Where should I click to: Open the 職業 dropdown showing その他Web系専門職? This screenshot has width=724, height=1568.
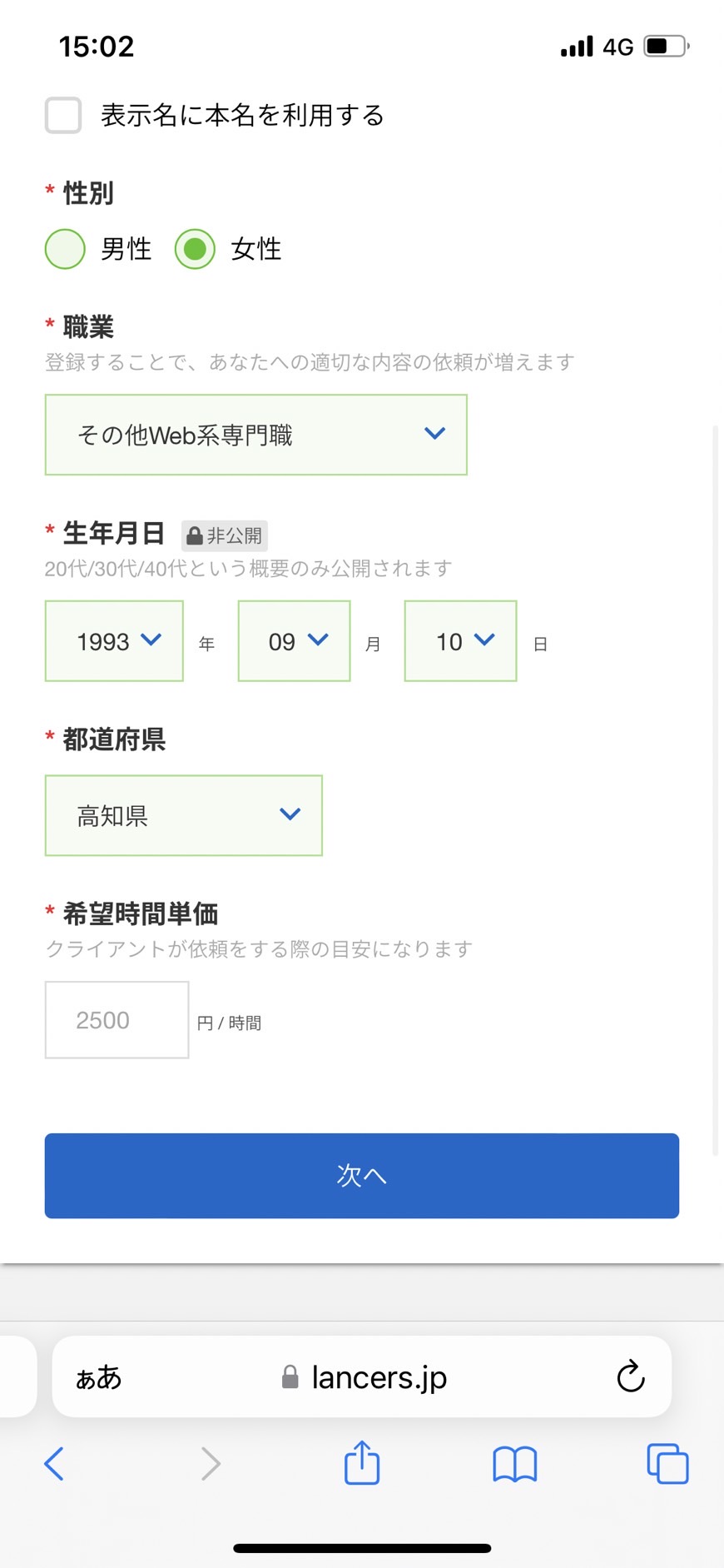[x=255, y=435]
